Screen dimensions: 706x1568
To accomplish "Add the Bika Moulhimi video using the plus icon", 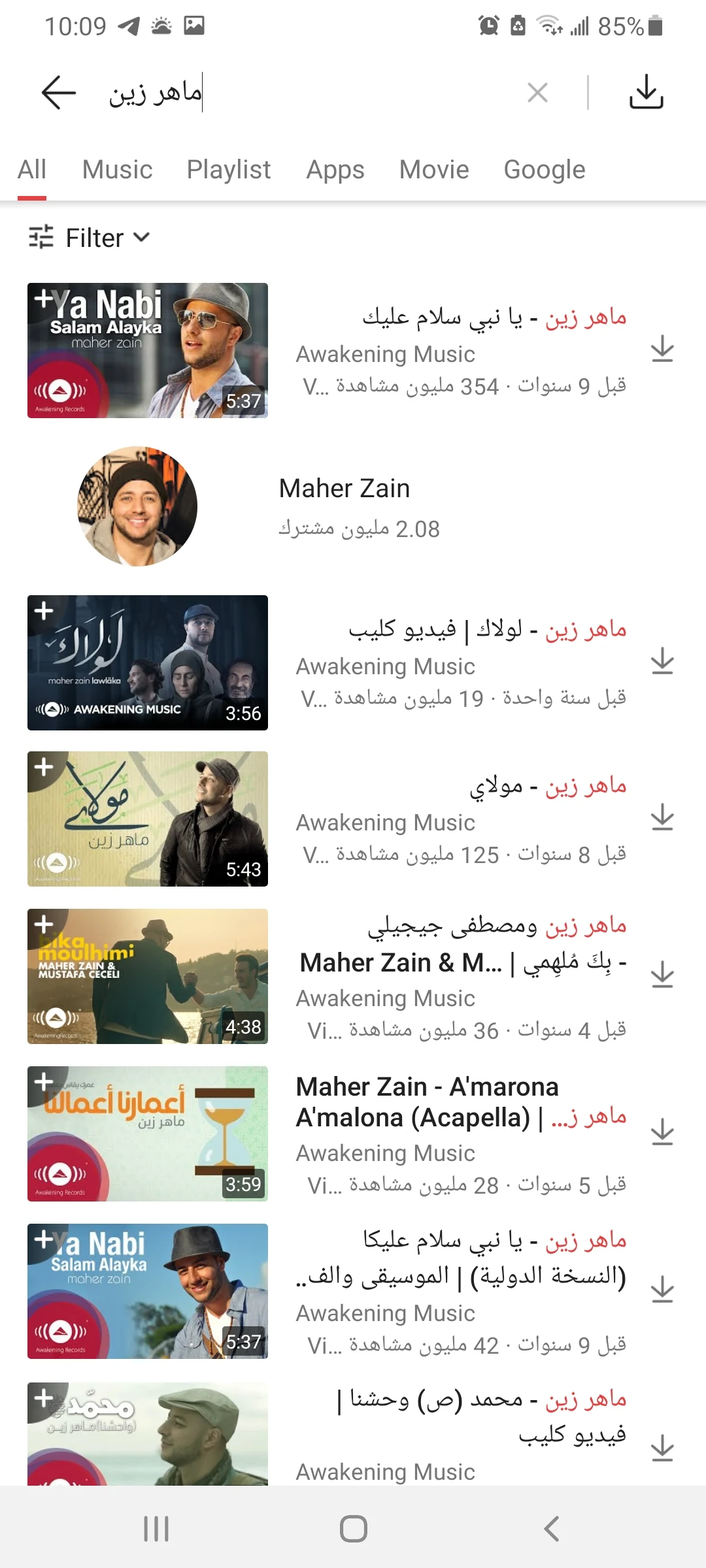I will [44, 924].
